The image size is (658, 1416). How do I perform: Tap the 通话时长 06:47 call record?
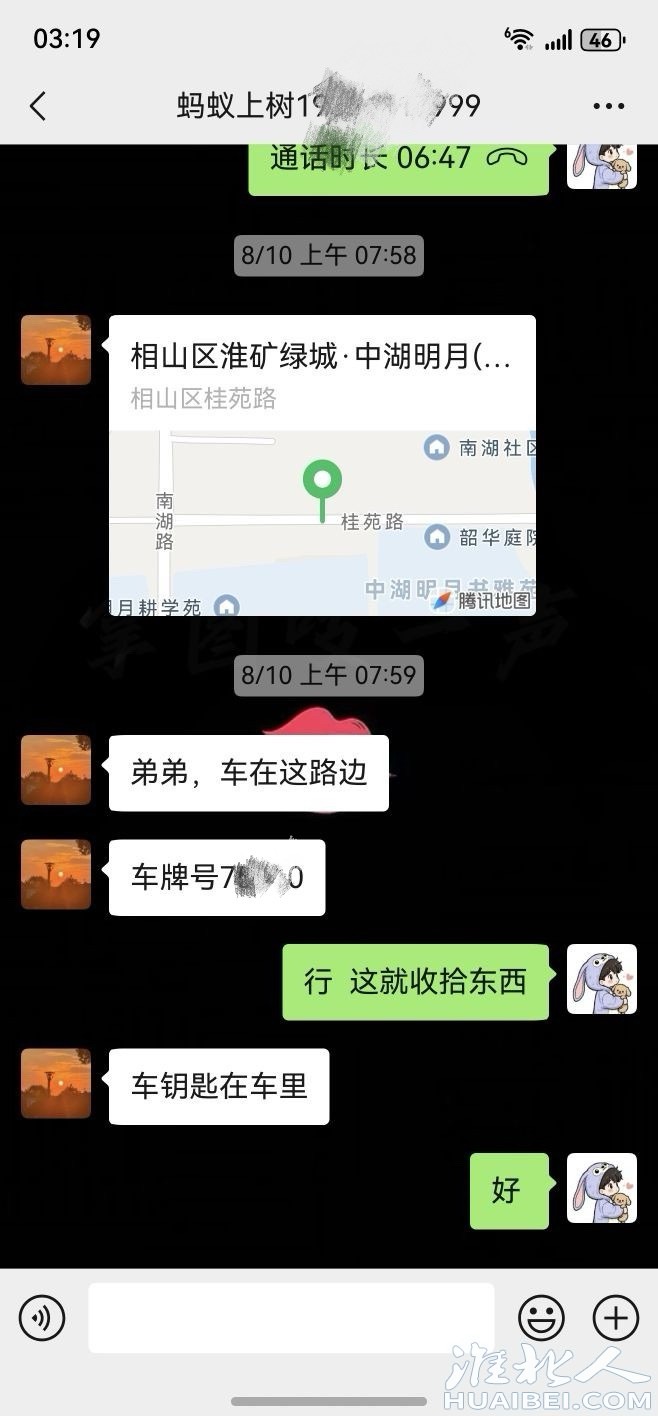point(398,160)
